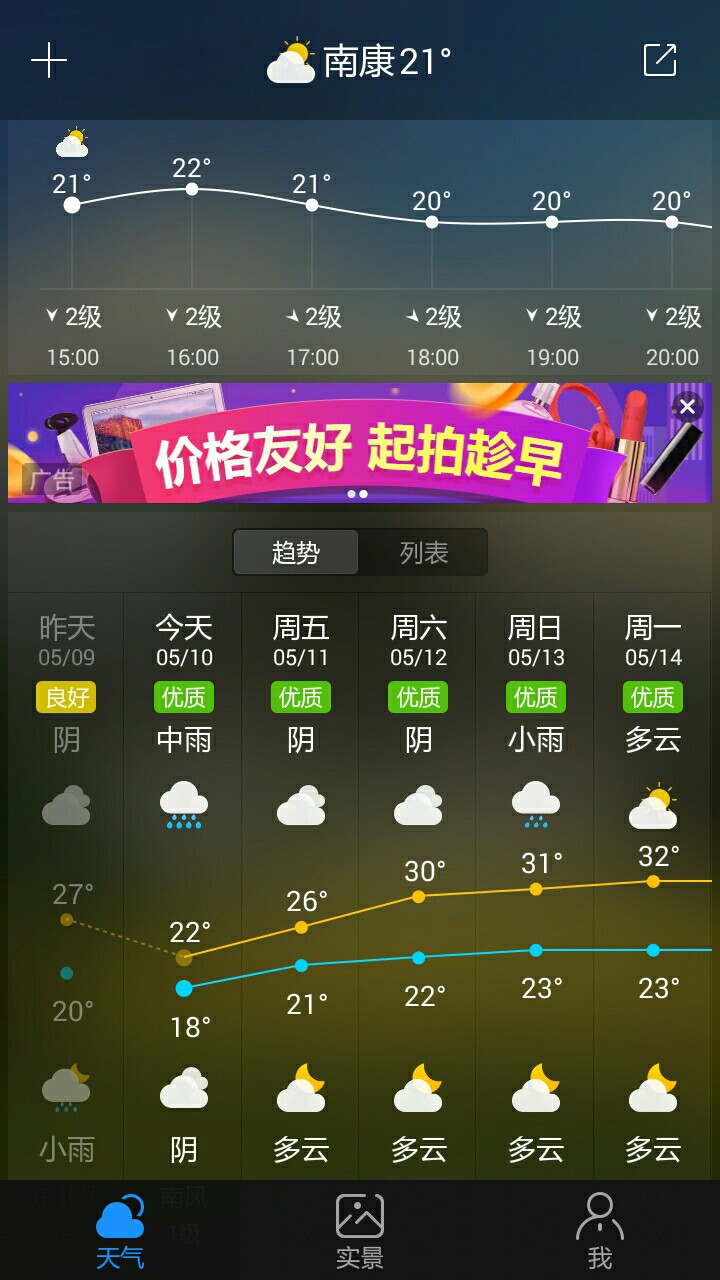Image resolution: width=720 pixels, height=1280 pixels.
Task: Open 周六 05/12 forecast column
Action: coord(418,885)
